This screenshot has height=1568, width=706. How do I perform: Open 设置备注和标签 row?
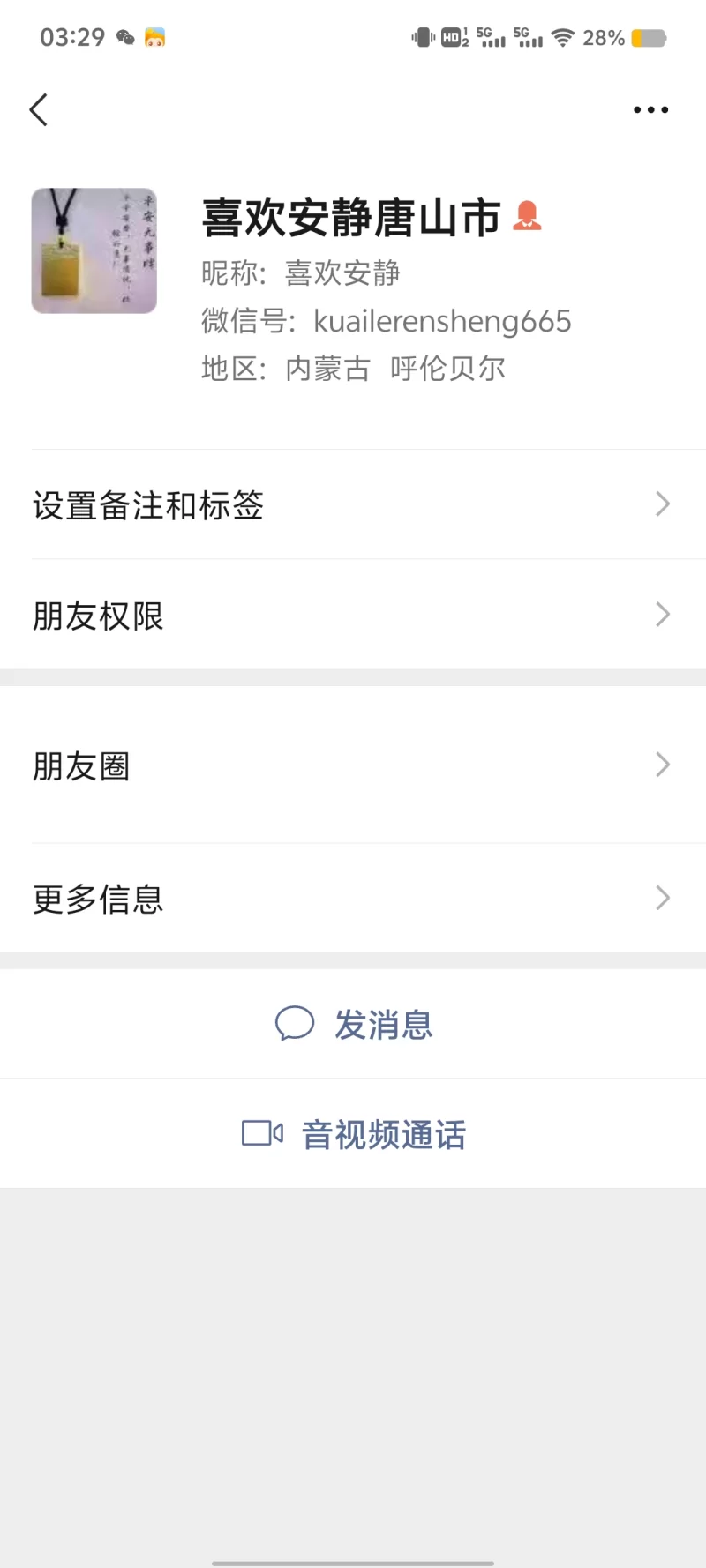tap(353, 505)
